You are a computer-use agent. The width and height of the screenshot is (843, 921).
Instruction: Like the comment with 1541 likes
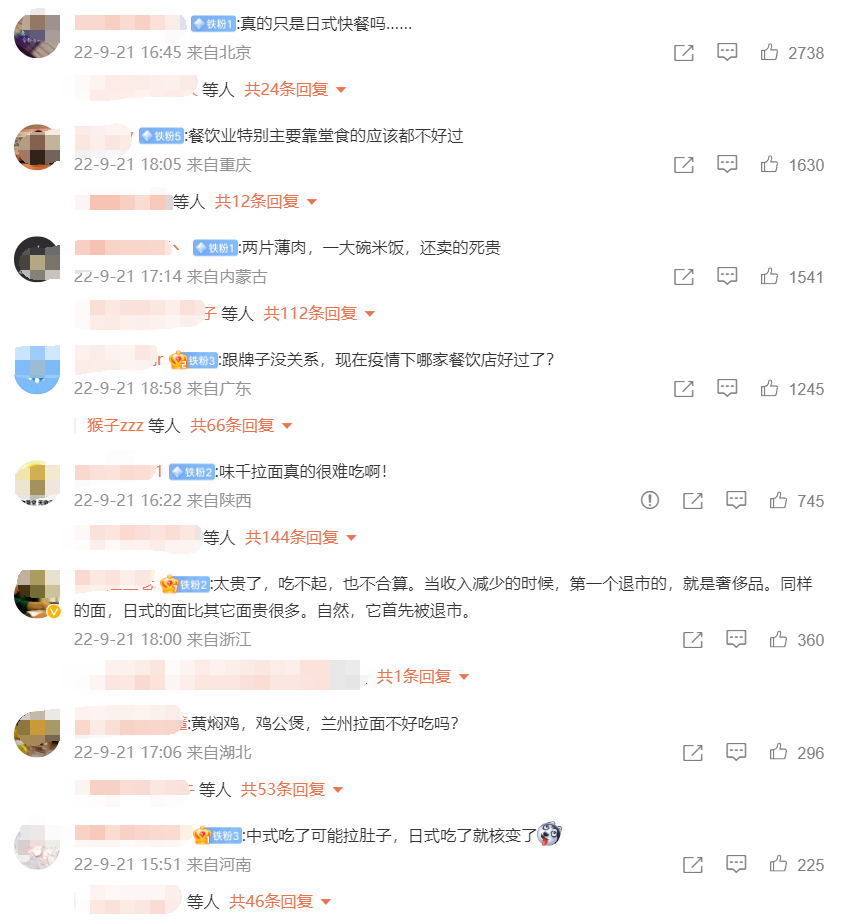tap(769, 277)
